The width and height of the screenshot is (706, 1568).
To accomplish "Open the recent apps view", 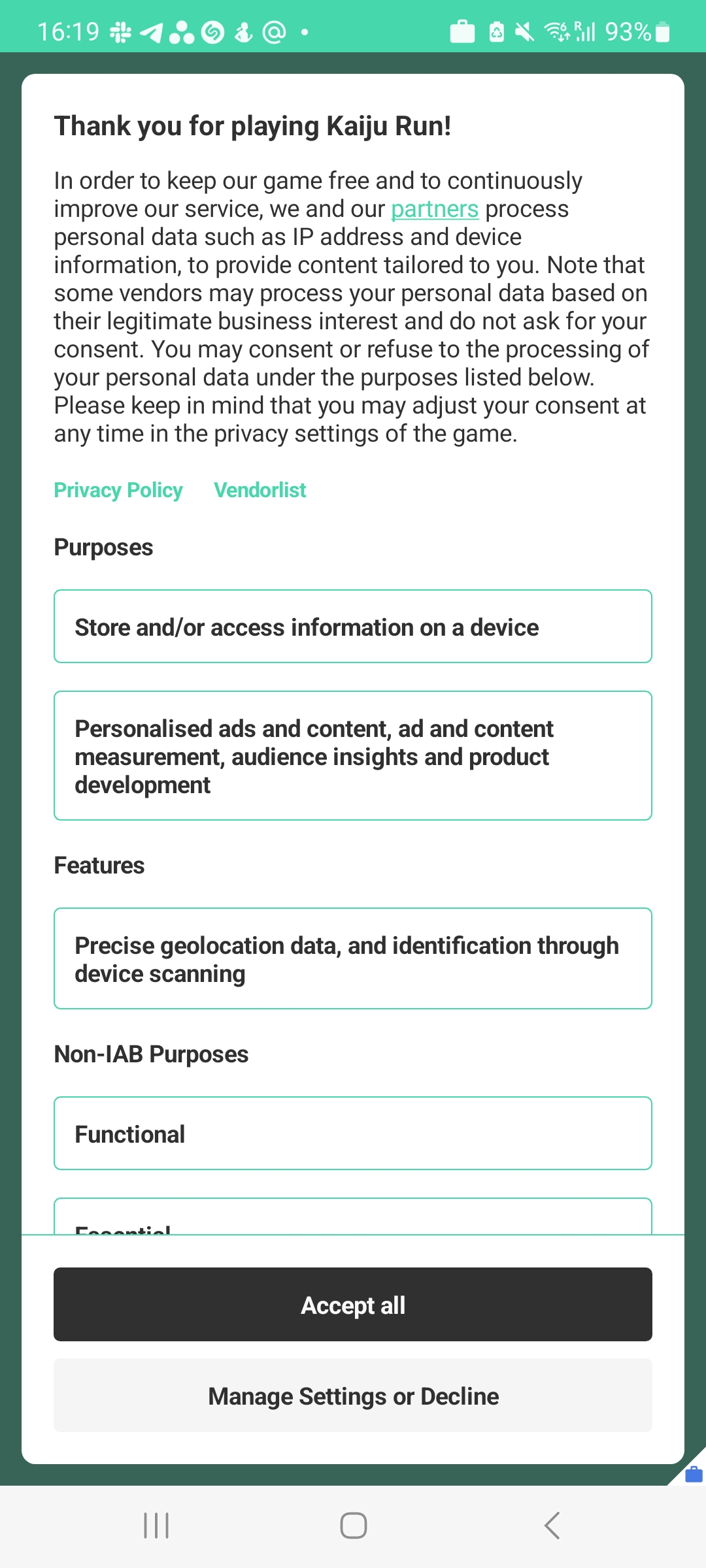I will [x=156, y=1526].
